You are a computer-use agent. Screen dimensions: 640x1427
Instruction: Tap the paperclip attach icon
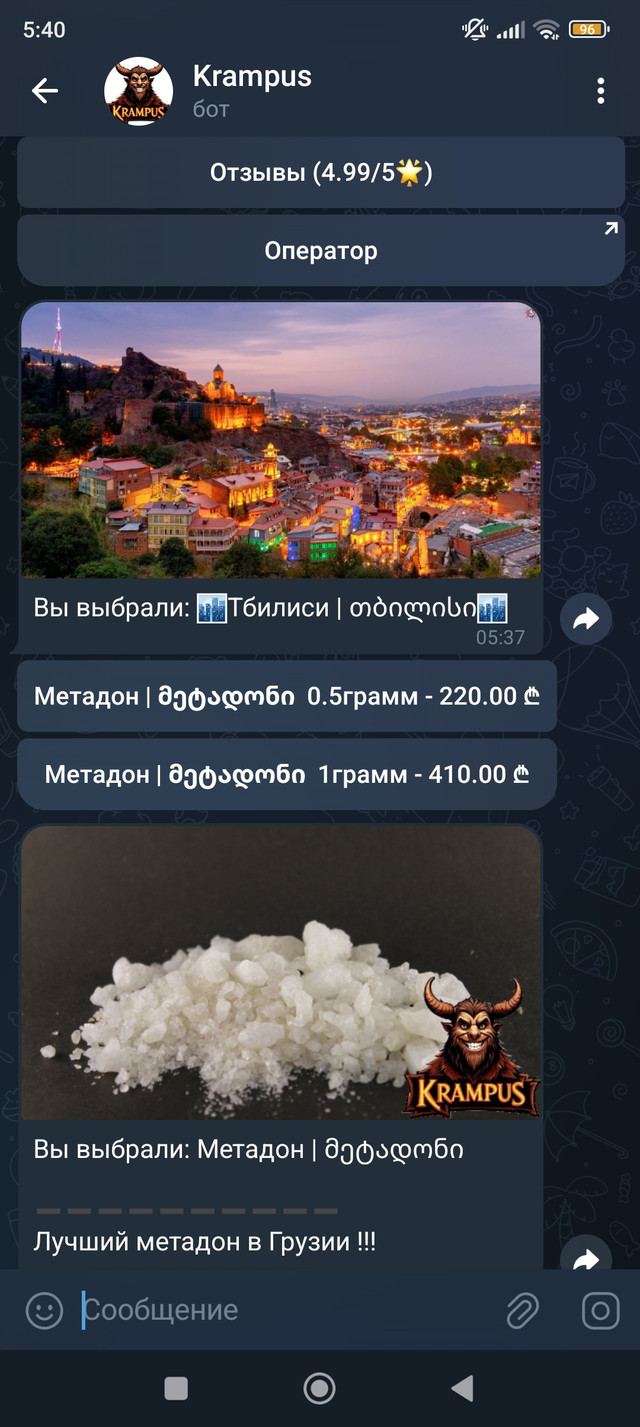522,1310
